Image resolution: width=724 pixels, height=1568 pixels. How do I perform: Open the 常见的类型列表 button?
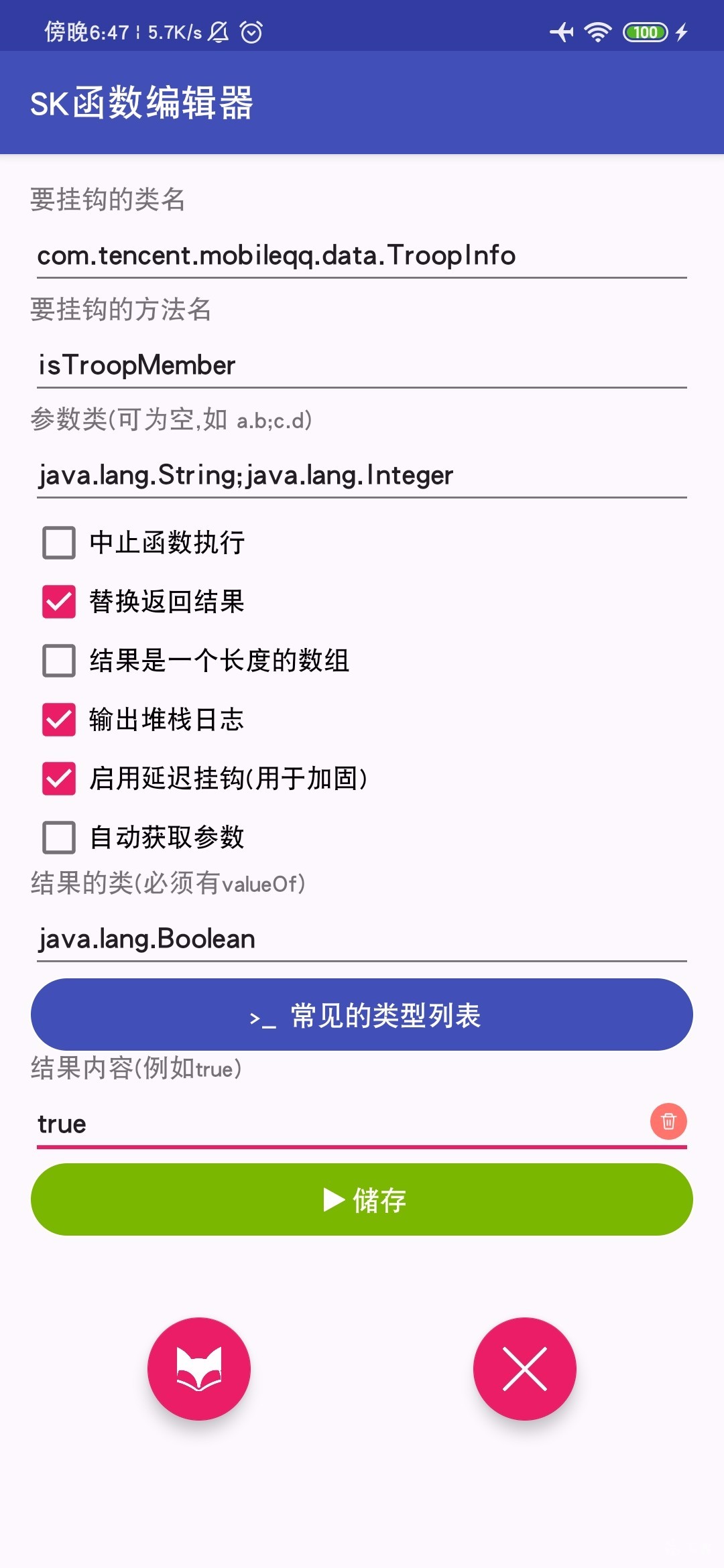(x=362, y=1015)
